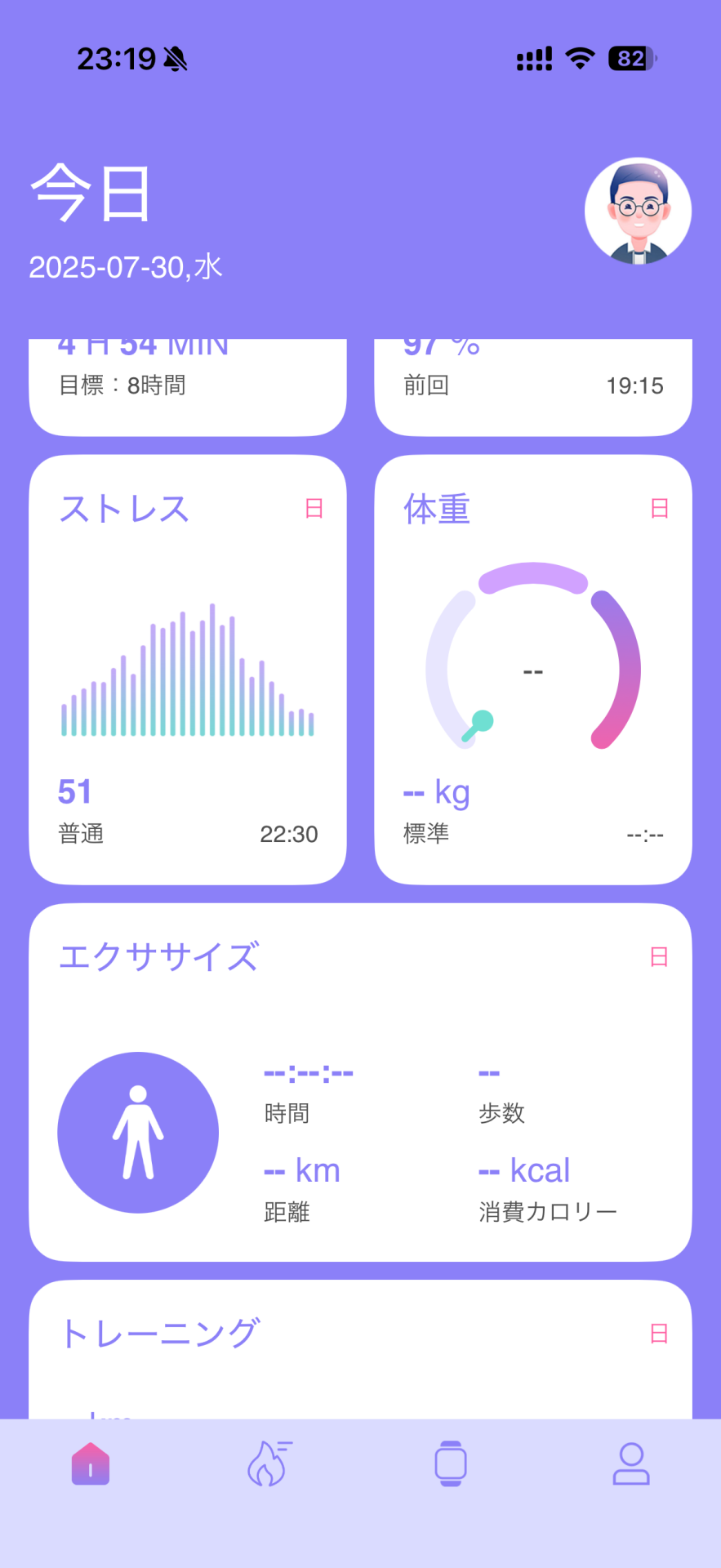Tap the 日 period selector on エクササイズ
This screenshot has height=1568, width=721.
coord(659,957)
